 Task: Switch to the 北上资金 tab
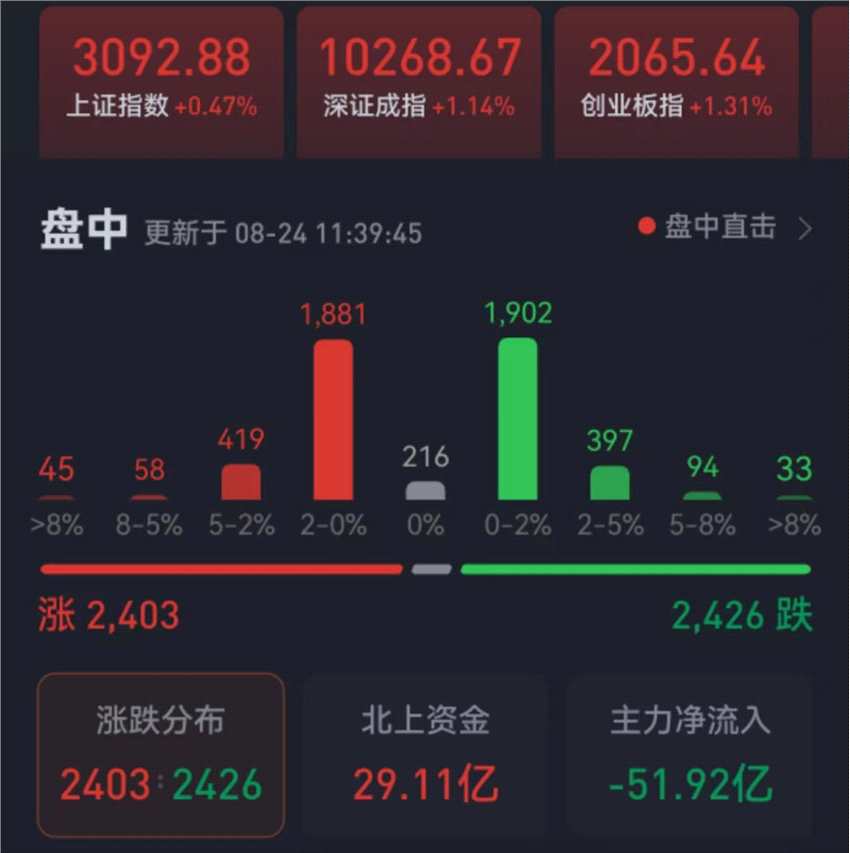(x=425, y=754)
